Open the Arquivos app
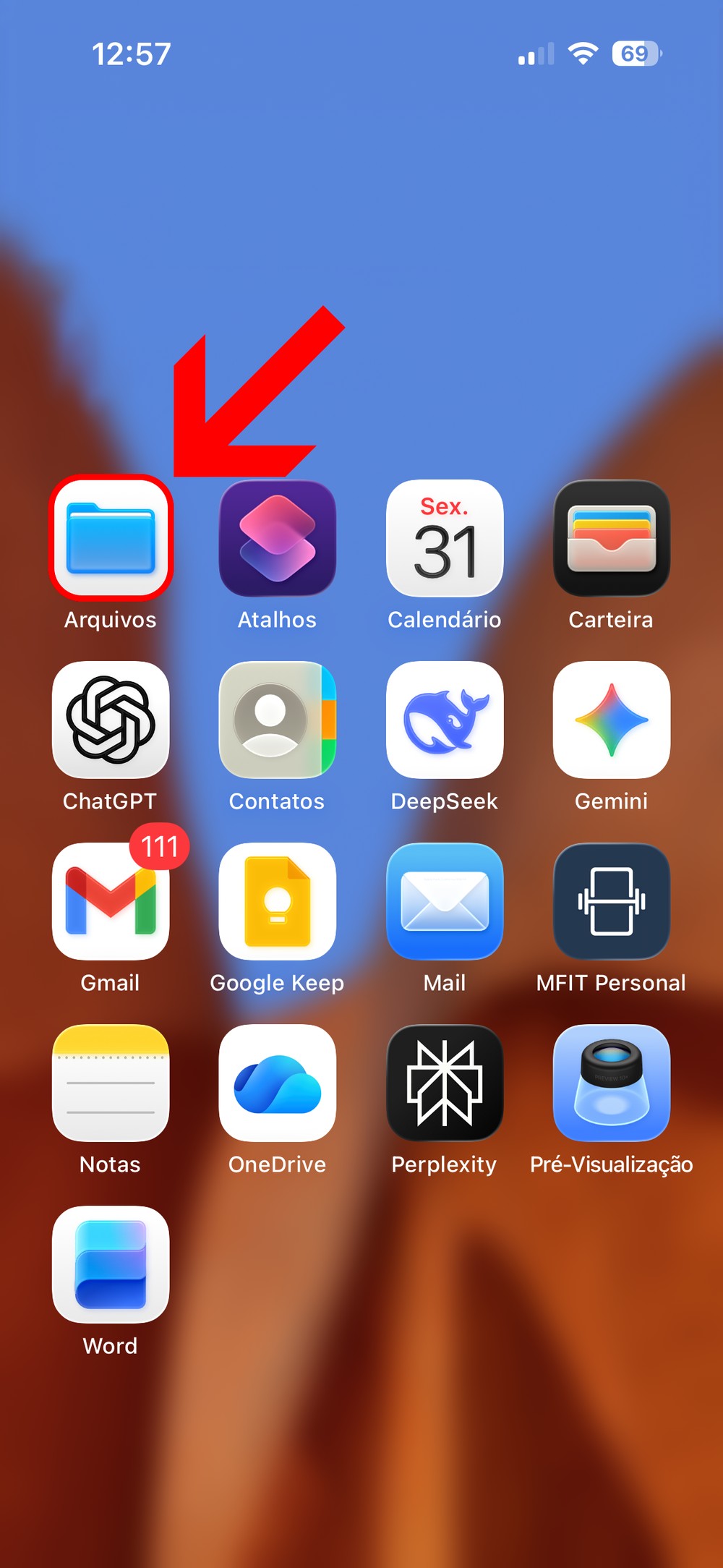Screen dimensions: 723x1568 (x=111, y=538)
